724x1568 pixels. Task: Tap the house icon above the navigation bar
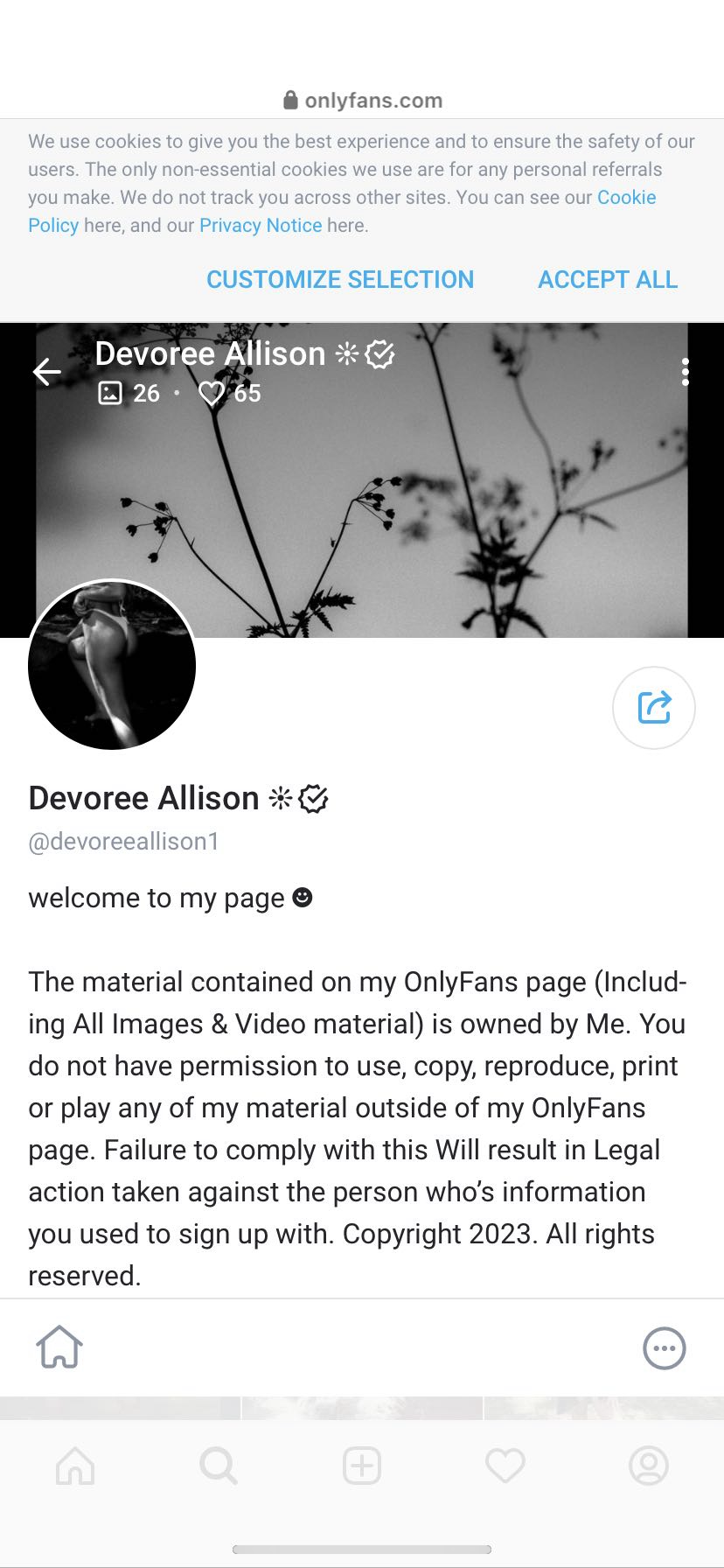click(59, 1347)
